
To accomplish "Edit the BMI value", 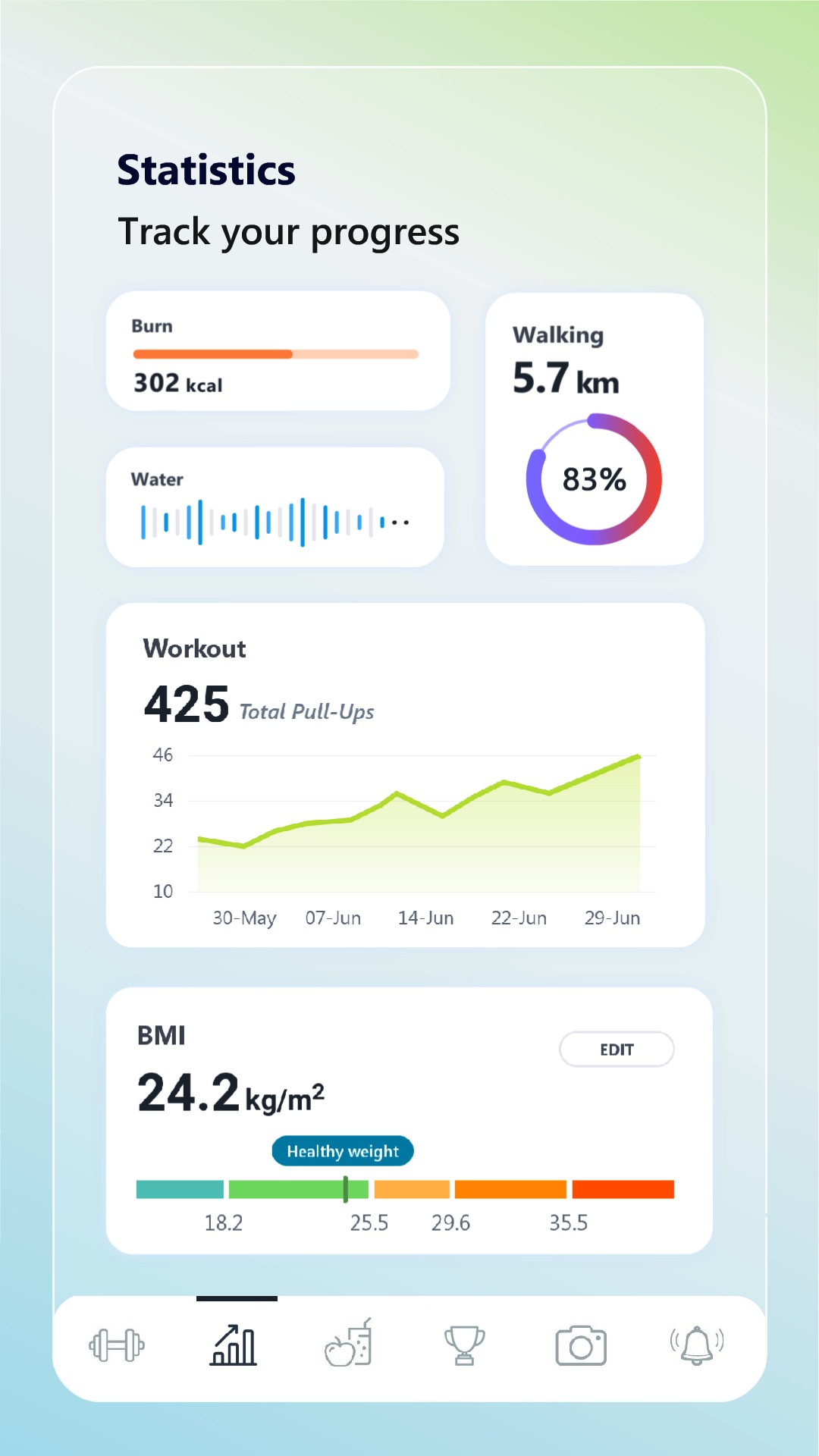I will [x=617, y=1050].
